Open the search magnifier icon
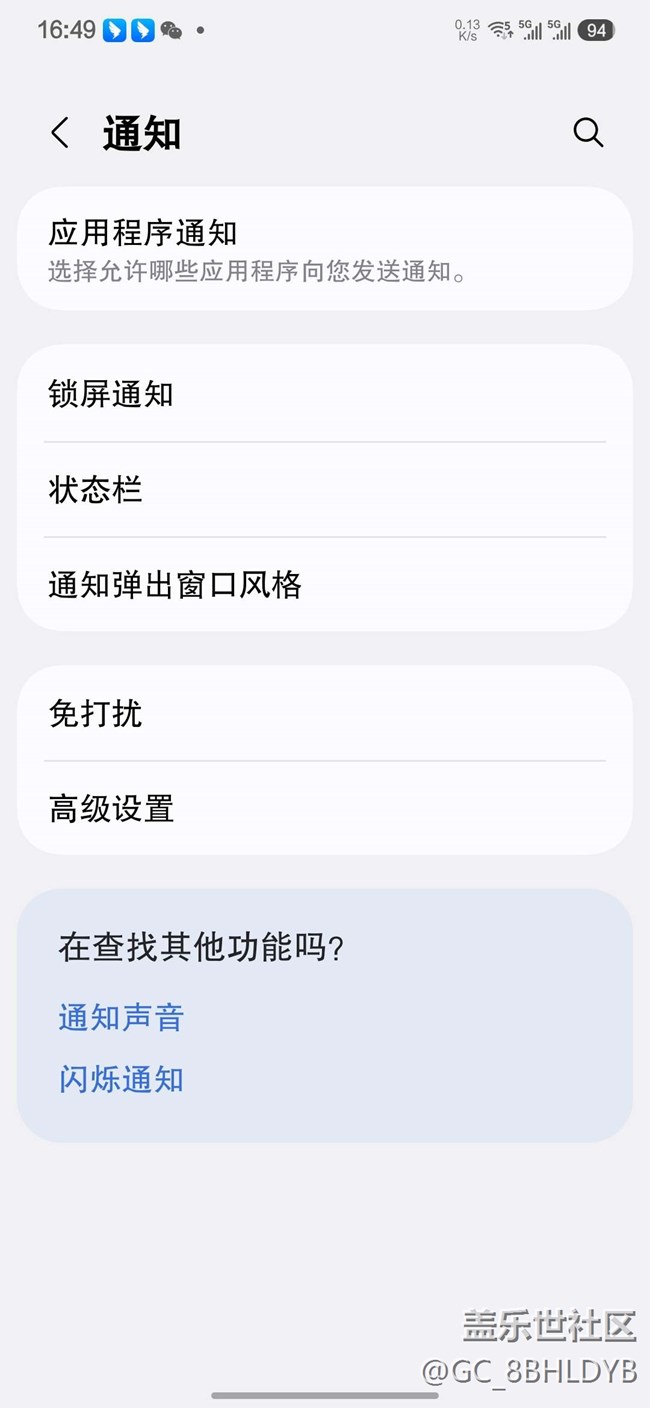Viewport: 650px width, 1408px height. 588,133
